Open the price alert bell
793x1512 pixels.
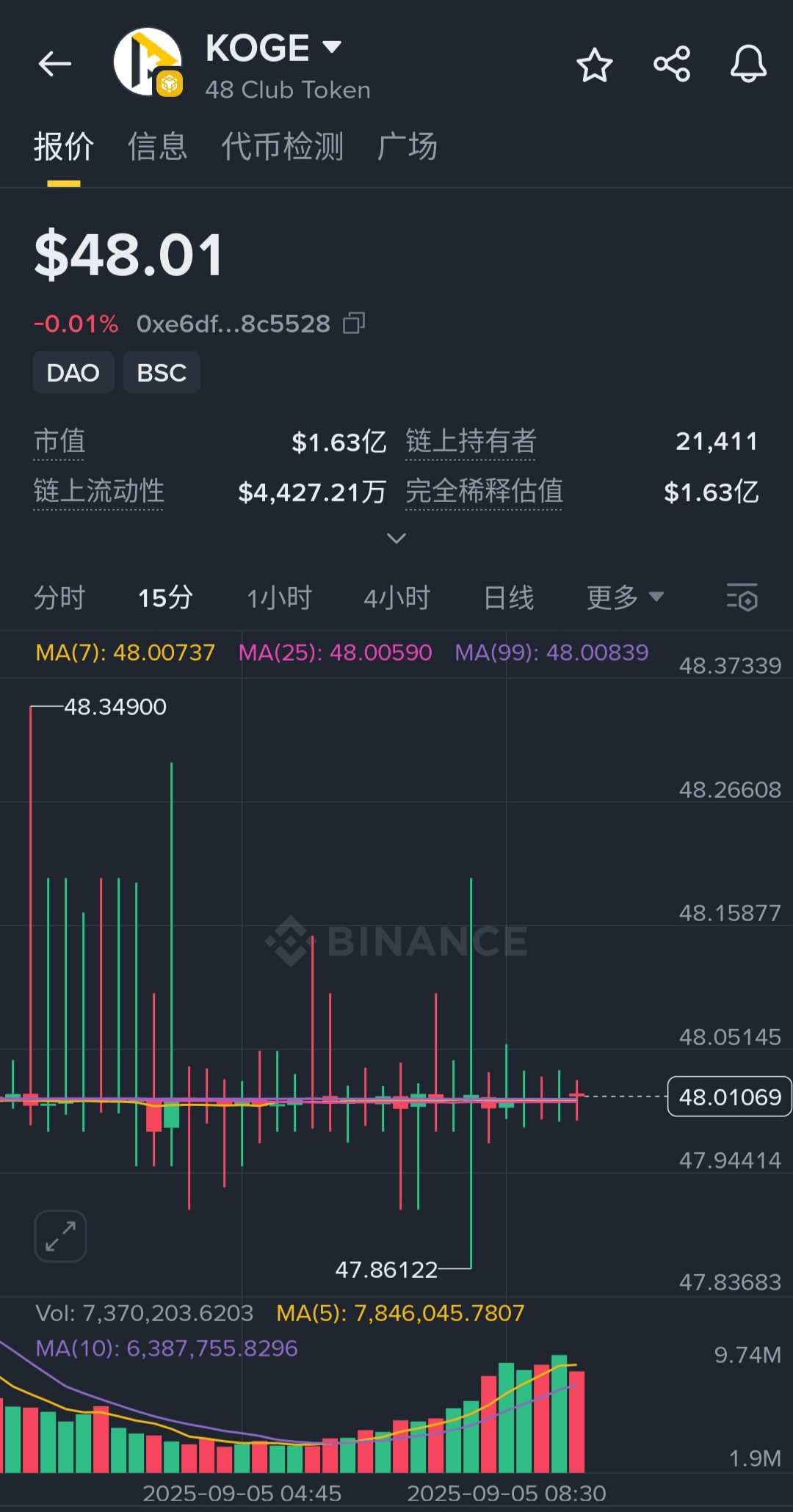coord(748,64)
